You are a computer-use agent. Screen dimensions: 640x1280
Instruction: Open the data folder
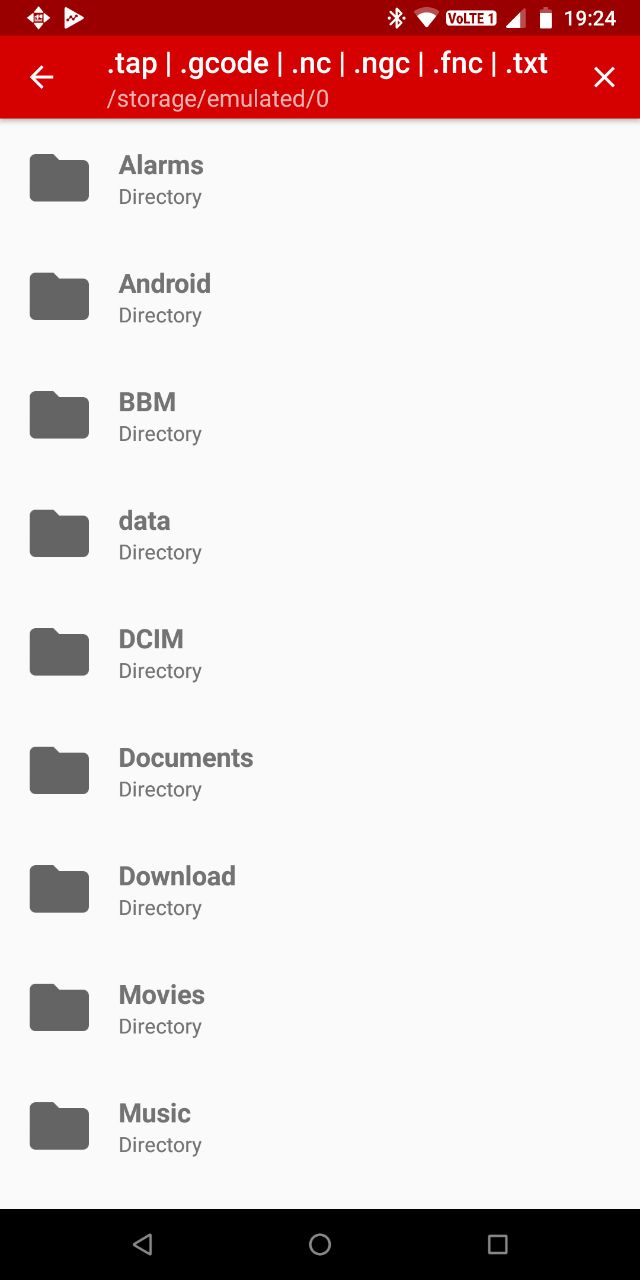[320, 534]
